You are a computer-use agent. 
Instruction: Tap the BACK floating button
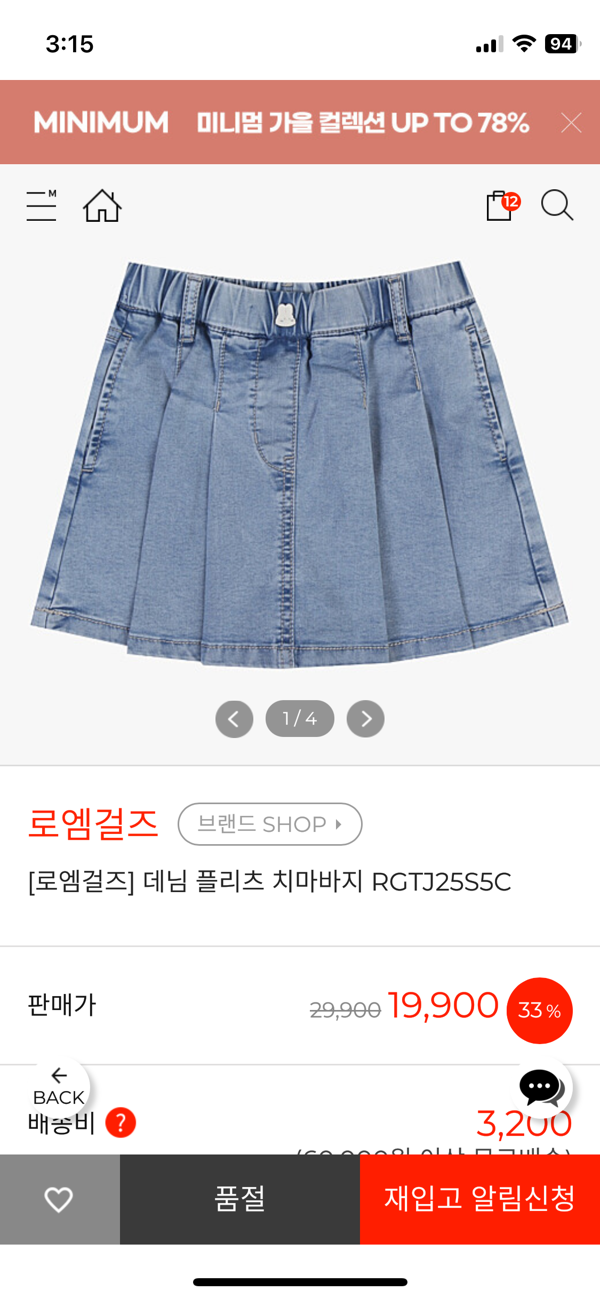pyautogui.click(x=58, y=1087)
